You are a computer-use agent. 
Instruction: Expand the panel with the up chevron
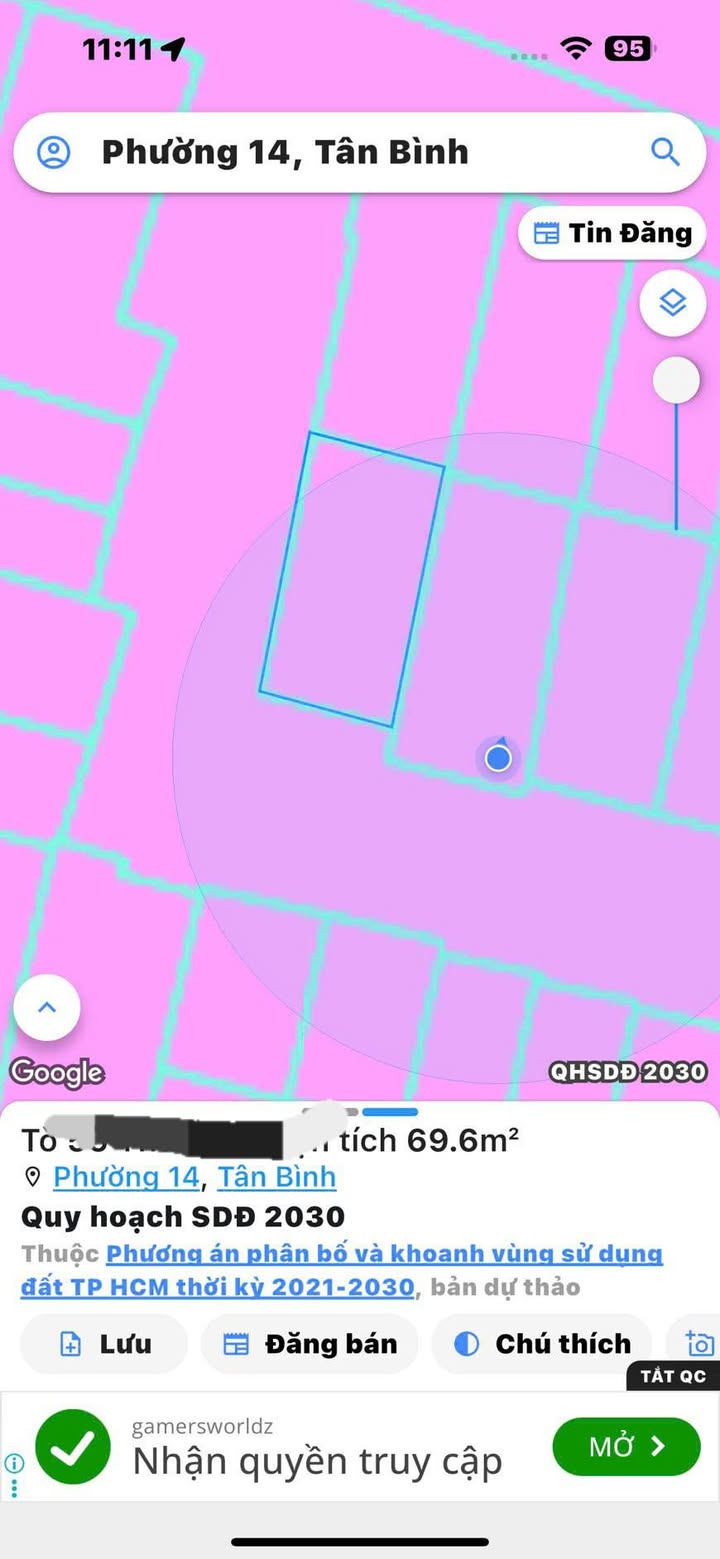pyautogui.click(x=47, y=1007)
